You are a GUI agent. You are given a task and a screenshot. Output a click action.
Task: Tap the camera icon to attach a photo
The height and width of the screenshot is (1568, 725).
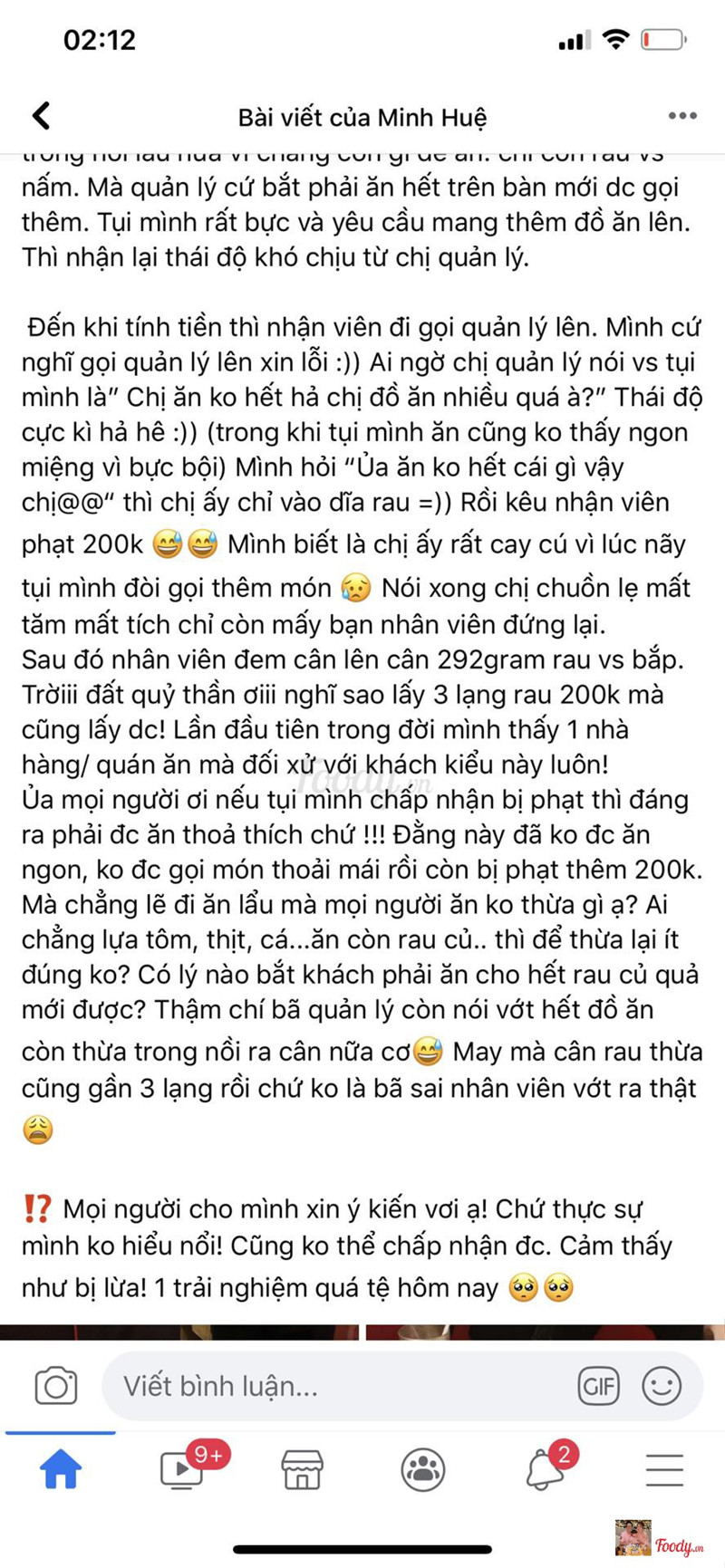[x=56, y=1387]
